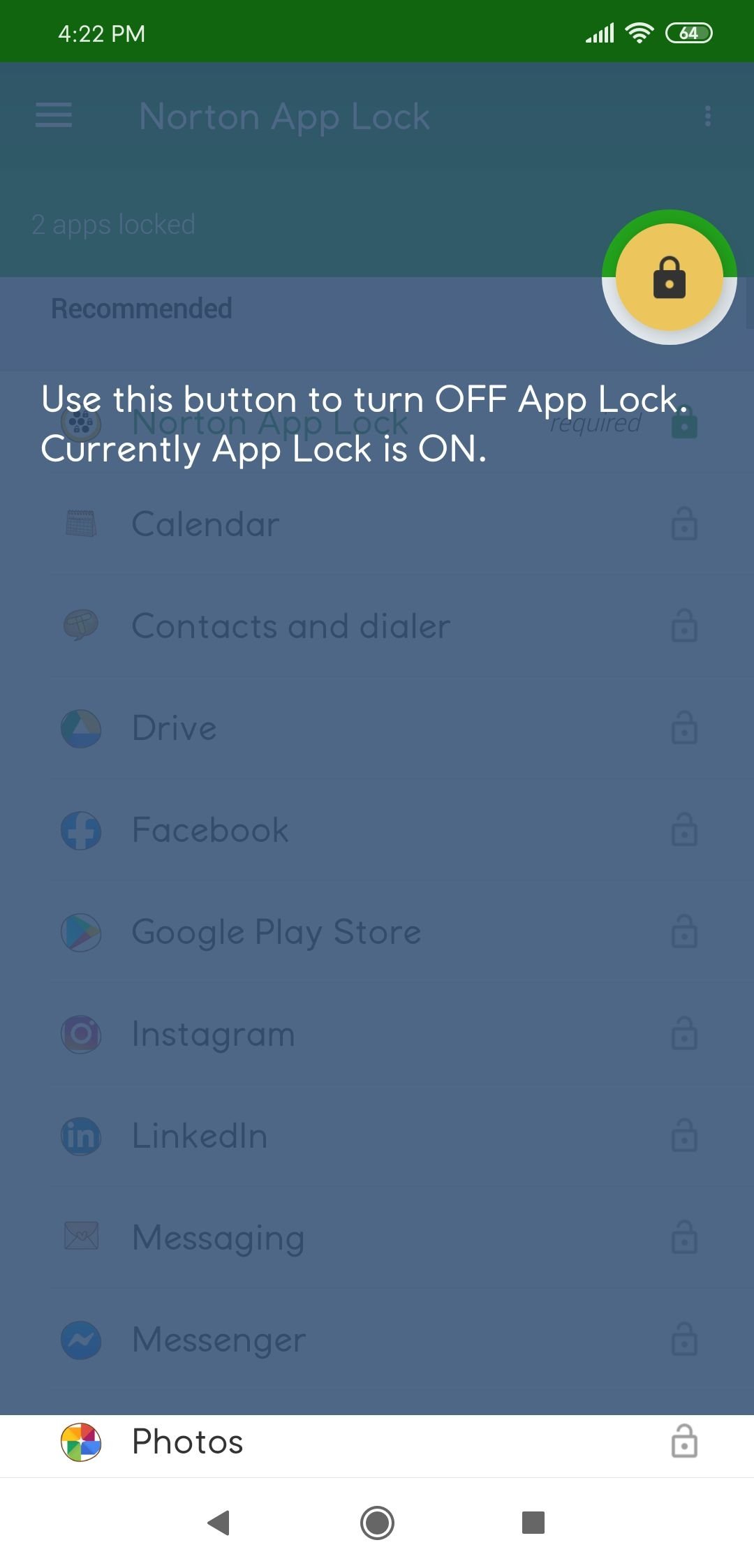Open the hamburger drawer menu

(54, 115)
